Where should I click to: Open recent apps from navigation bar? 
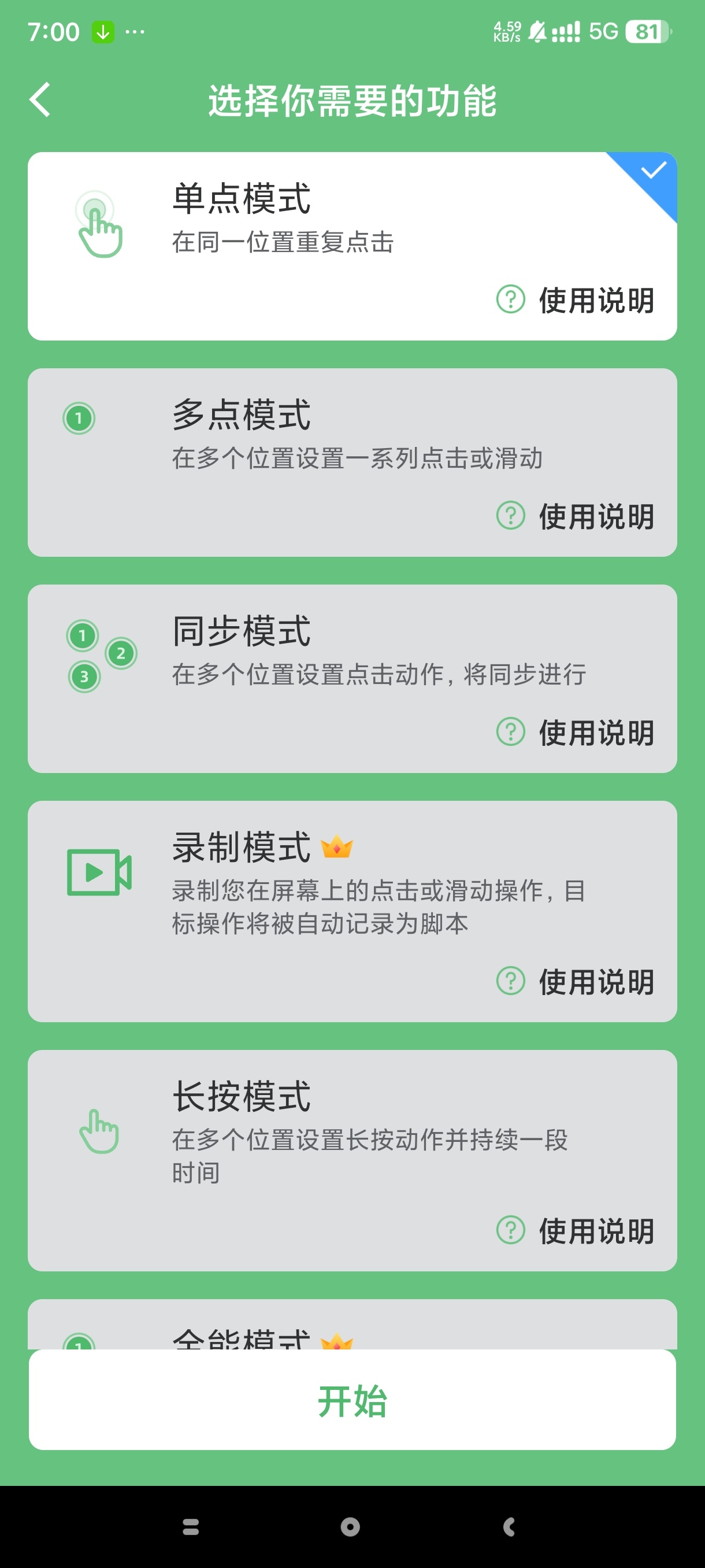pyautogui.click(x=191, y=1526)
